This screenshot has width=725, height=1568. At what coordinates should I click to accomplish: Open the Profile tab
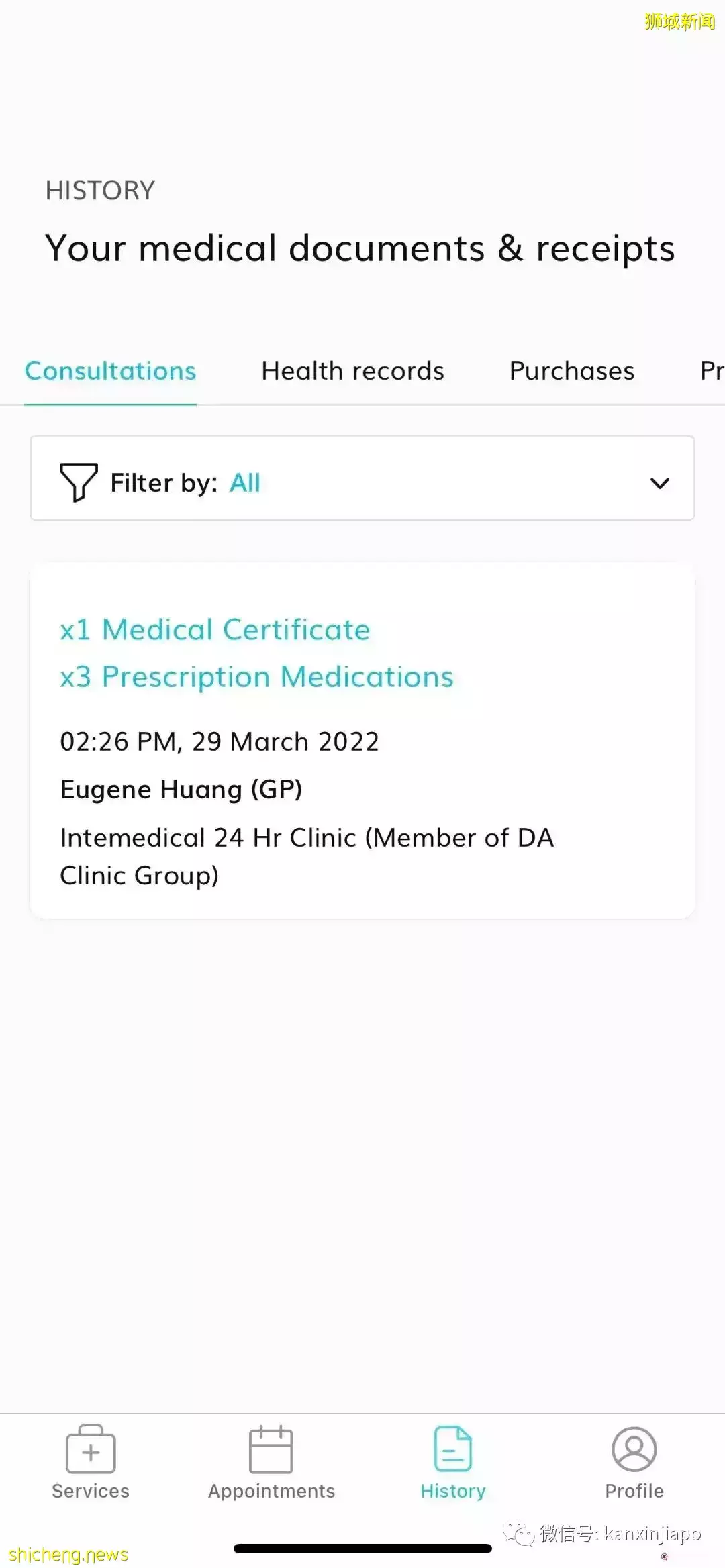pyautogui.click(x=634, y=1463)
